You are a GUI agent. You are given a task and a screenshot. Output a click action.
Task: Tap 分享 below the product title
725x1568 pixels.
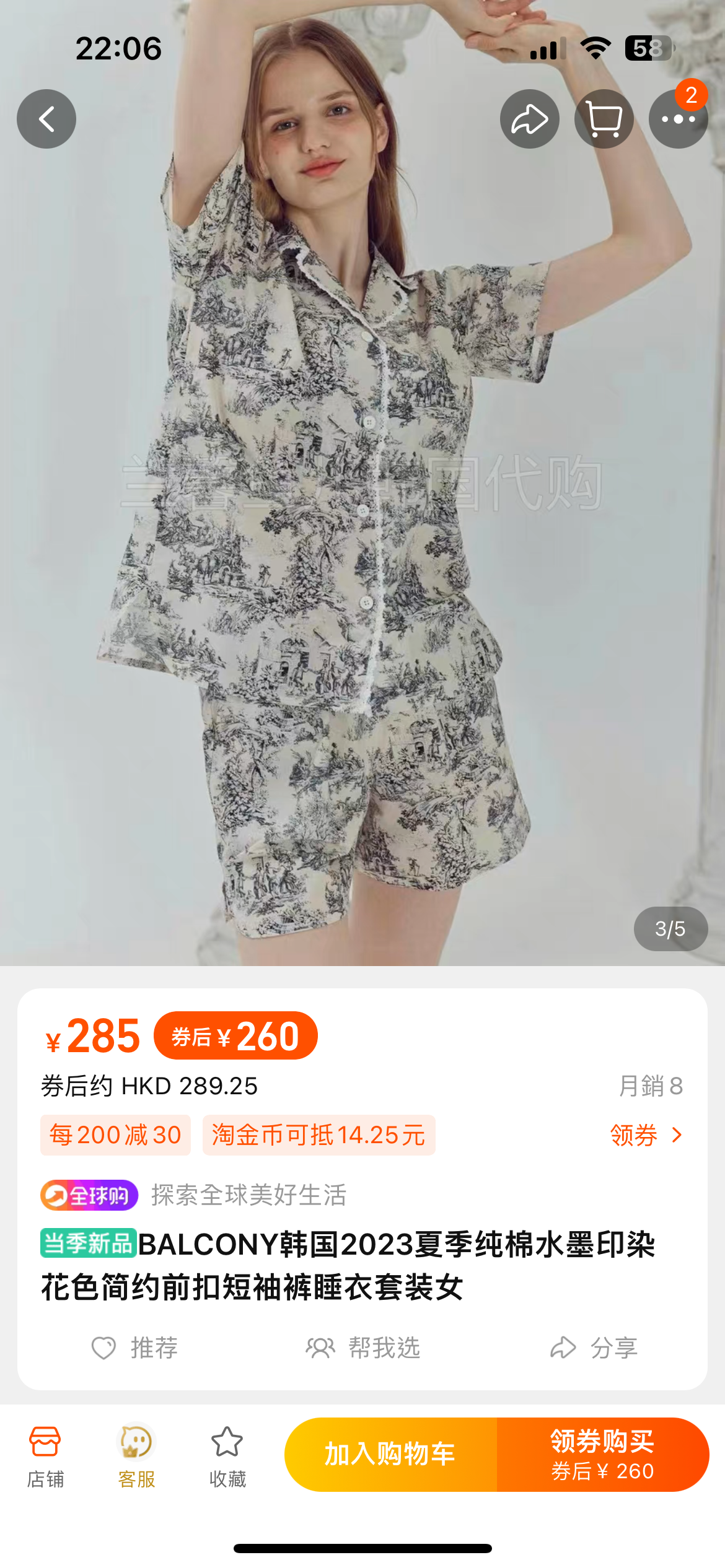594,1348
